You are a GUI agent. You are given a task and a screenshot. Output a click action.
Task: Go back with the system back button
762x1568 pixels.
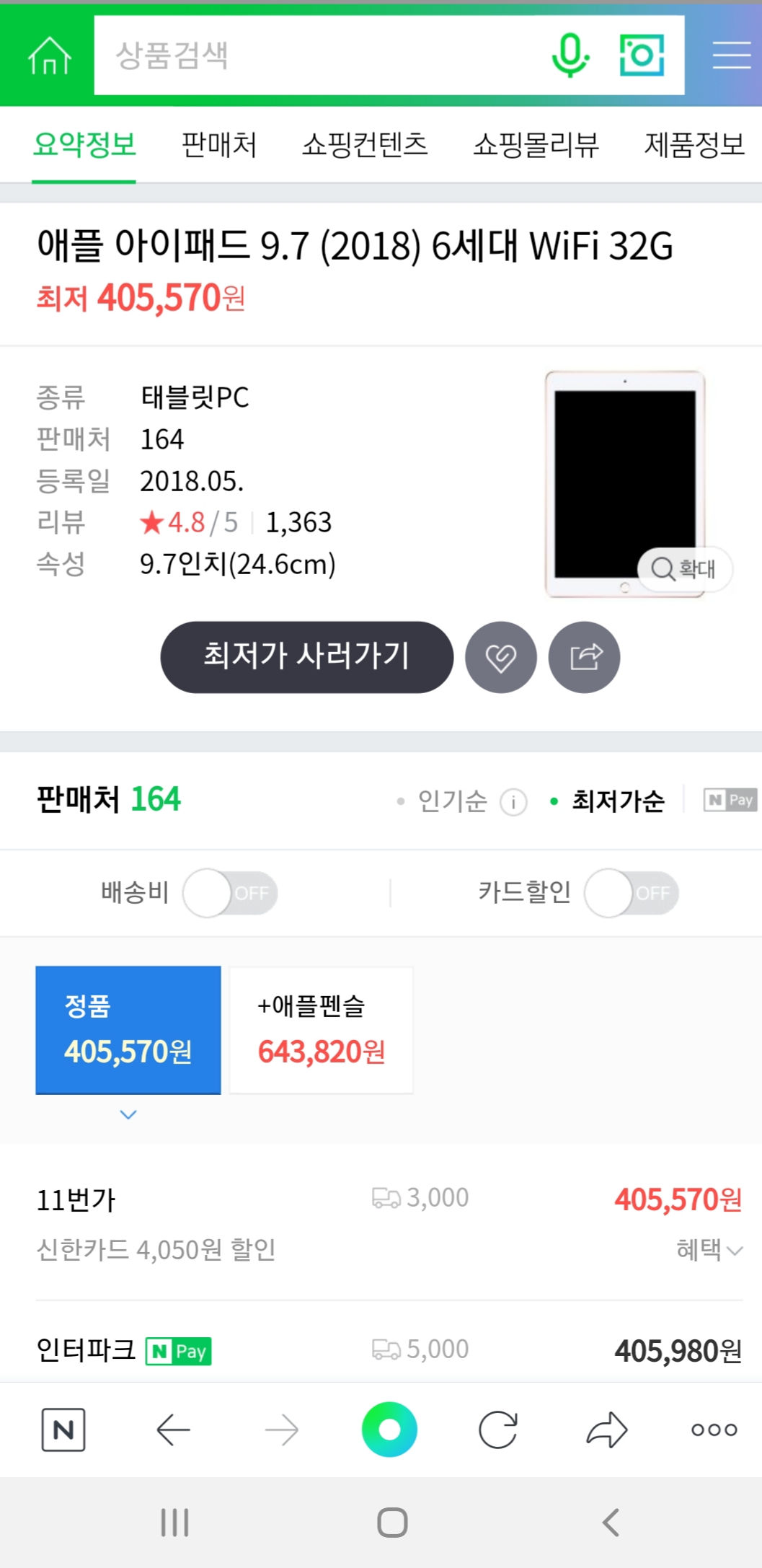[x=610, y=1523]
